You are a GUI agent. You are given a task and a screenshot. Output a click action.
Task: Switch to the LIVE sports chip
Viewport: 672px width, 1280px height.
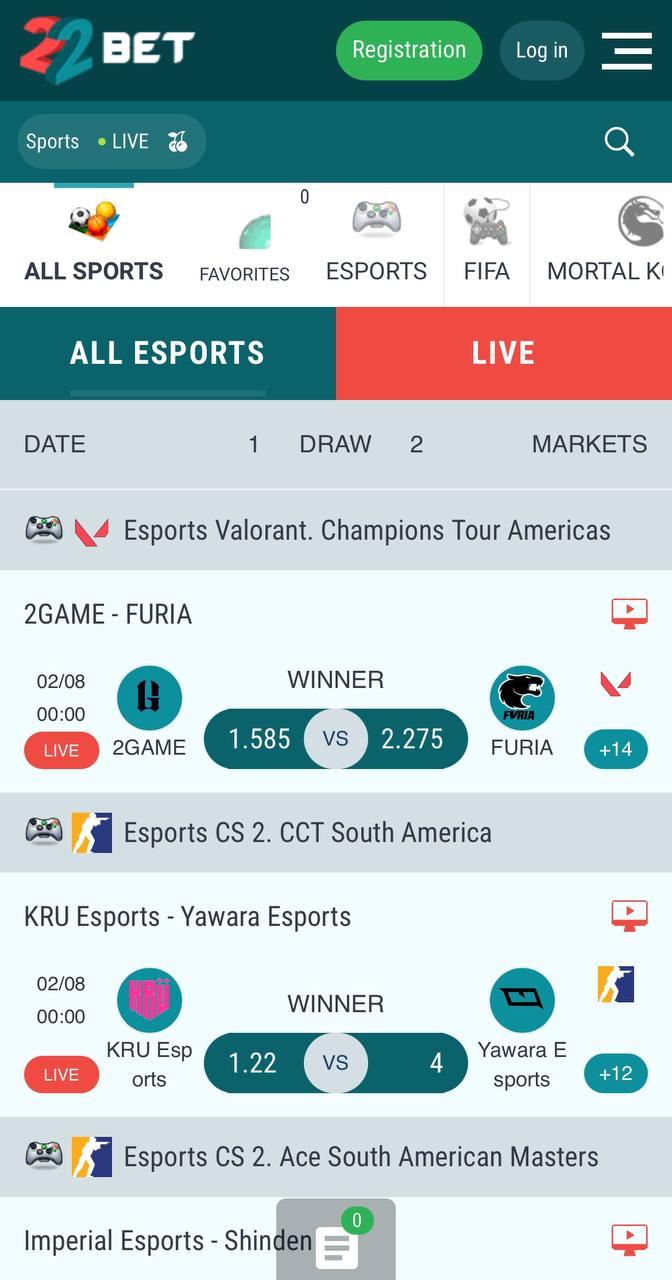point(123,142)
